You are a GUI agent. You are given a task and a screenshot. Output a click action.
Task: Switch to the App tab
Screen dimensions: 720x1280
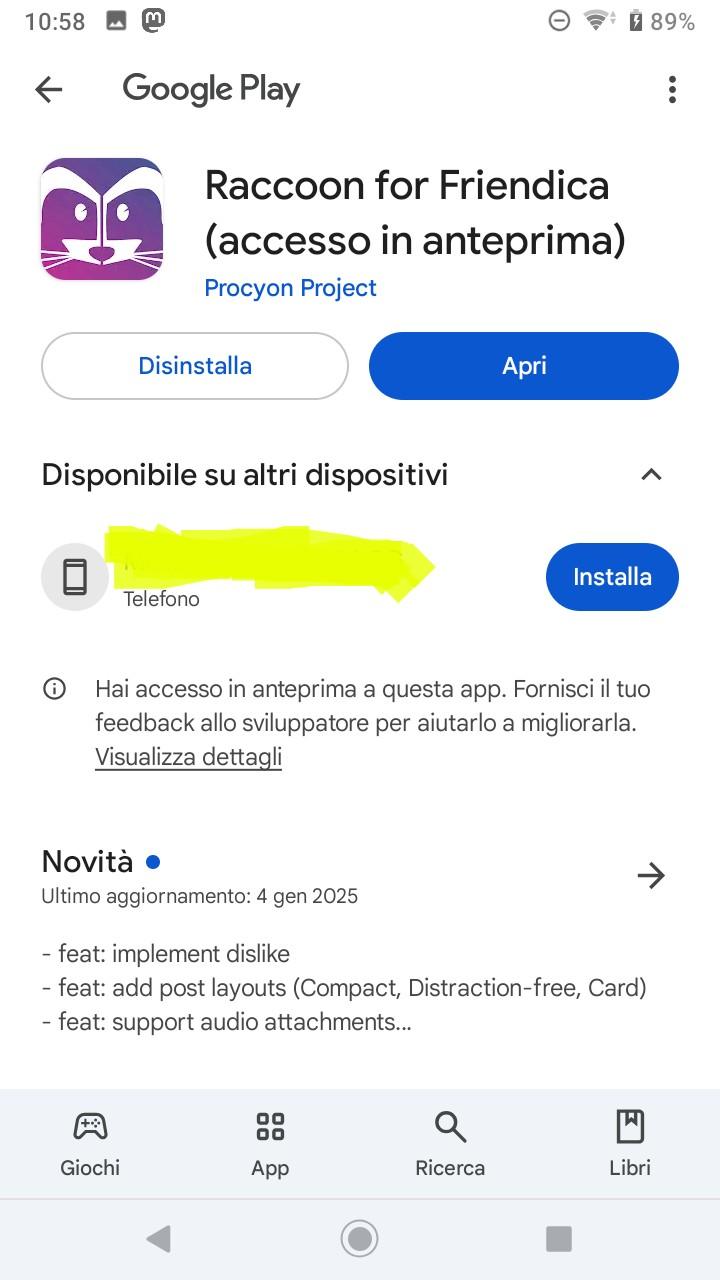click(x=270, y=1144)
